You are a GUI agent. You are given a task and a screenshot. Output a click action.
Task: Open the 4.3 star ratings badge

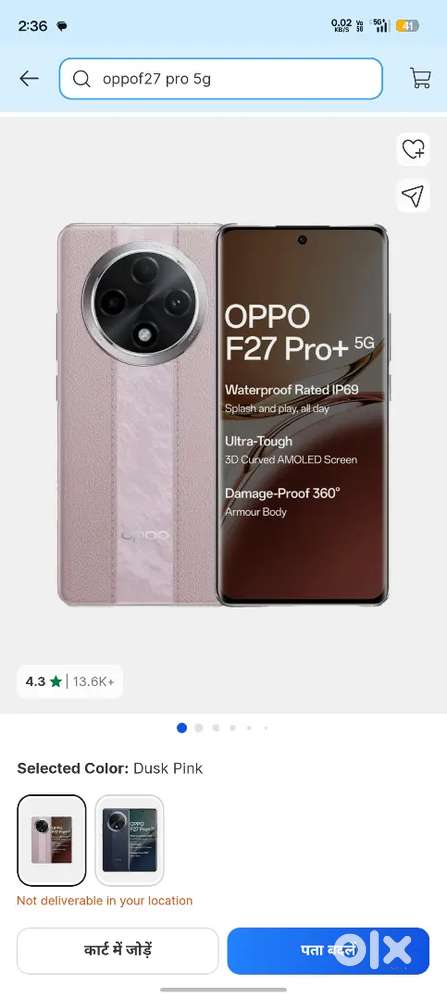pos(70,681)
